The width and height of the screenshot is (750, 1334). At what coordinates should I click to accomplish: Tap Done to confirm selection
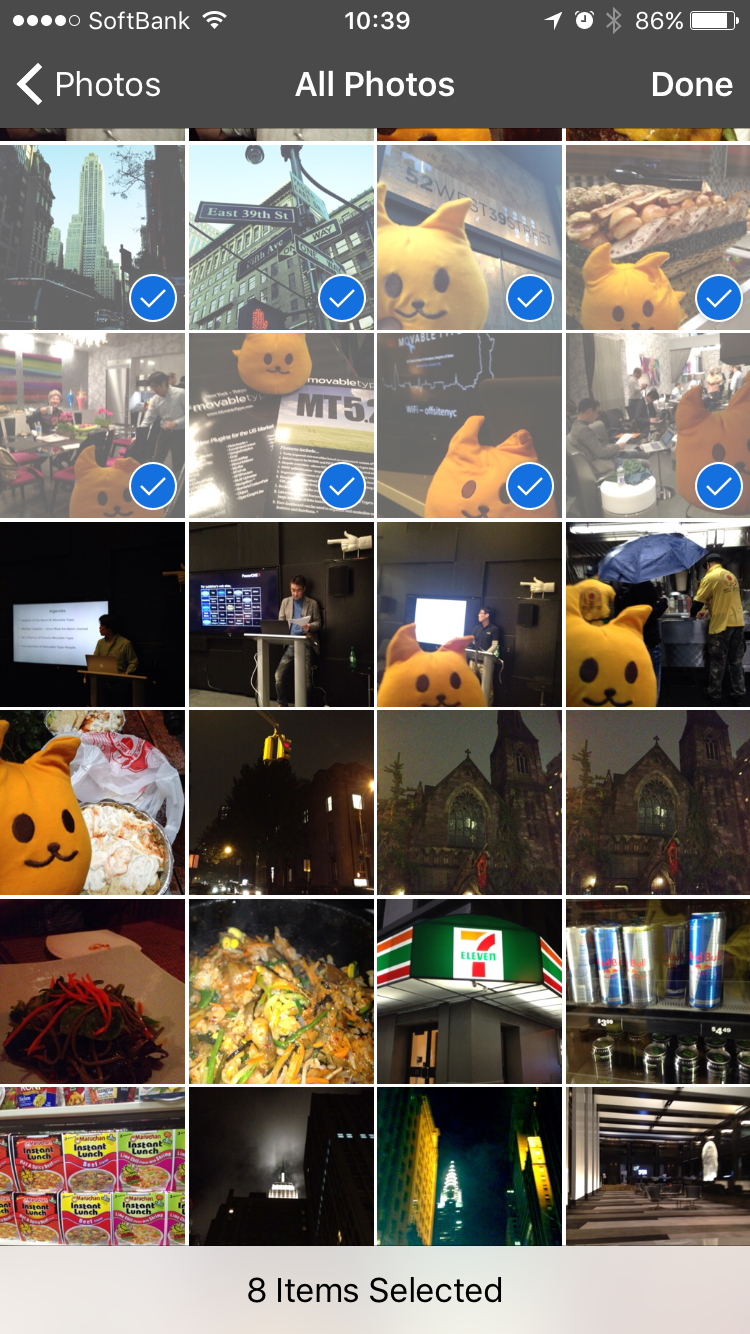(692, 85)
